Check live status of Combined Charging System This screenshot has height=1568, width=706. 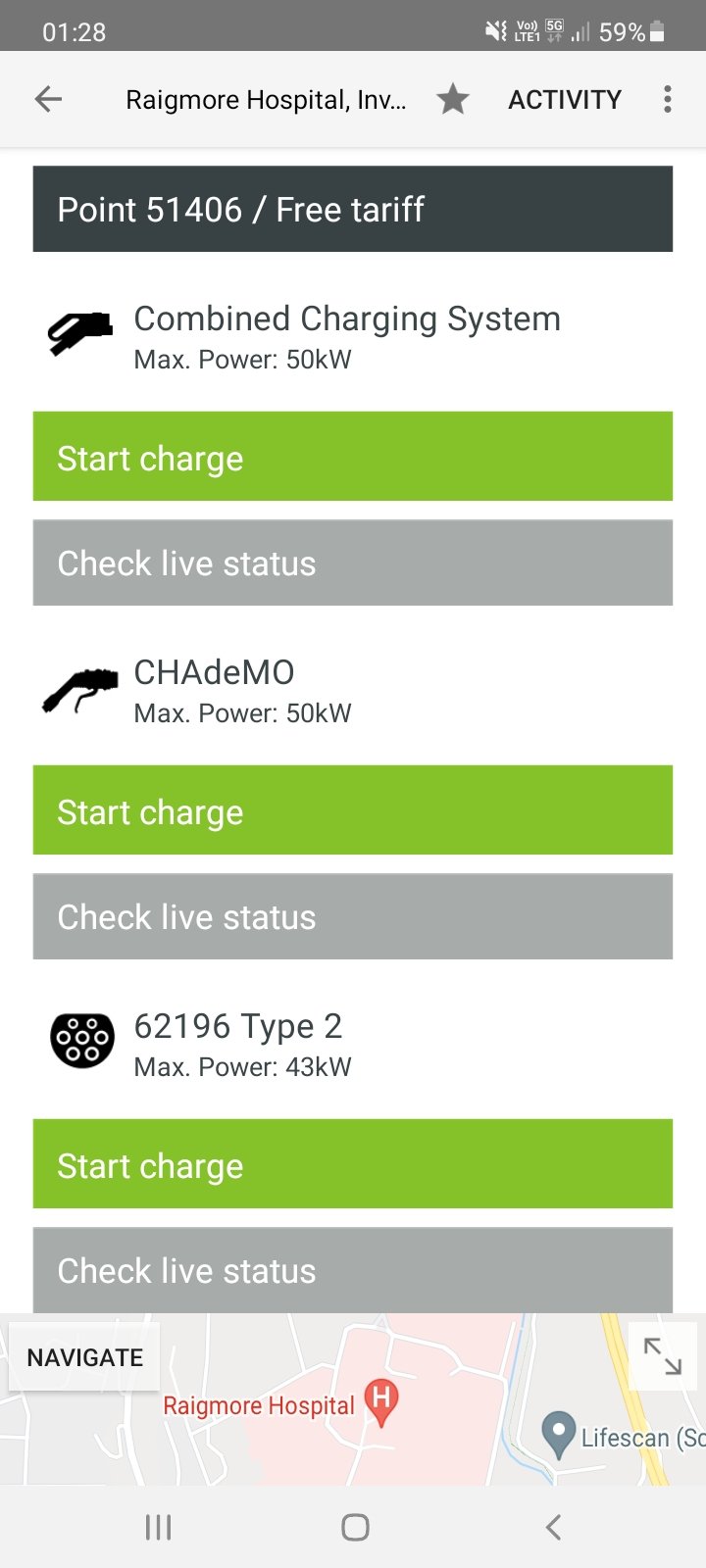pyautogui.click(x=353, y=563)
